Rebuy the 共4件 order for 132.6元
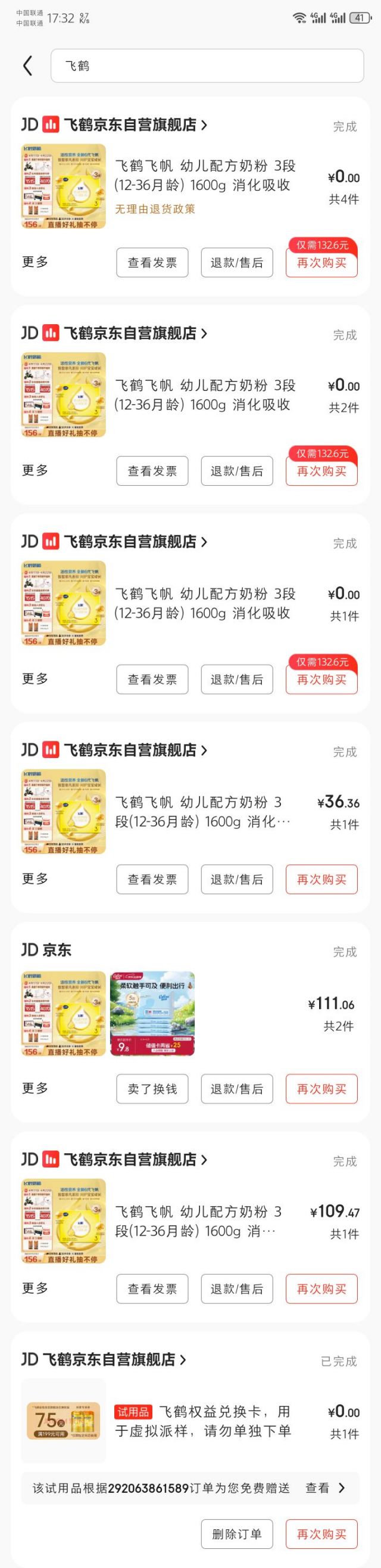Image resolution: width=381 pixels, height=1568 pixels. click(x=321, y=262)
